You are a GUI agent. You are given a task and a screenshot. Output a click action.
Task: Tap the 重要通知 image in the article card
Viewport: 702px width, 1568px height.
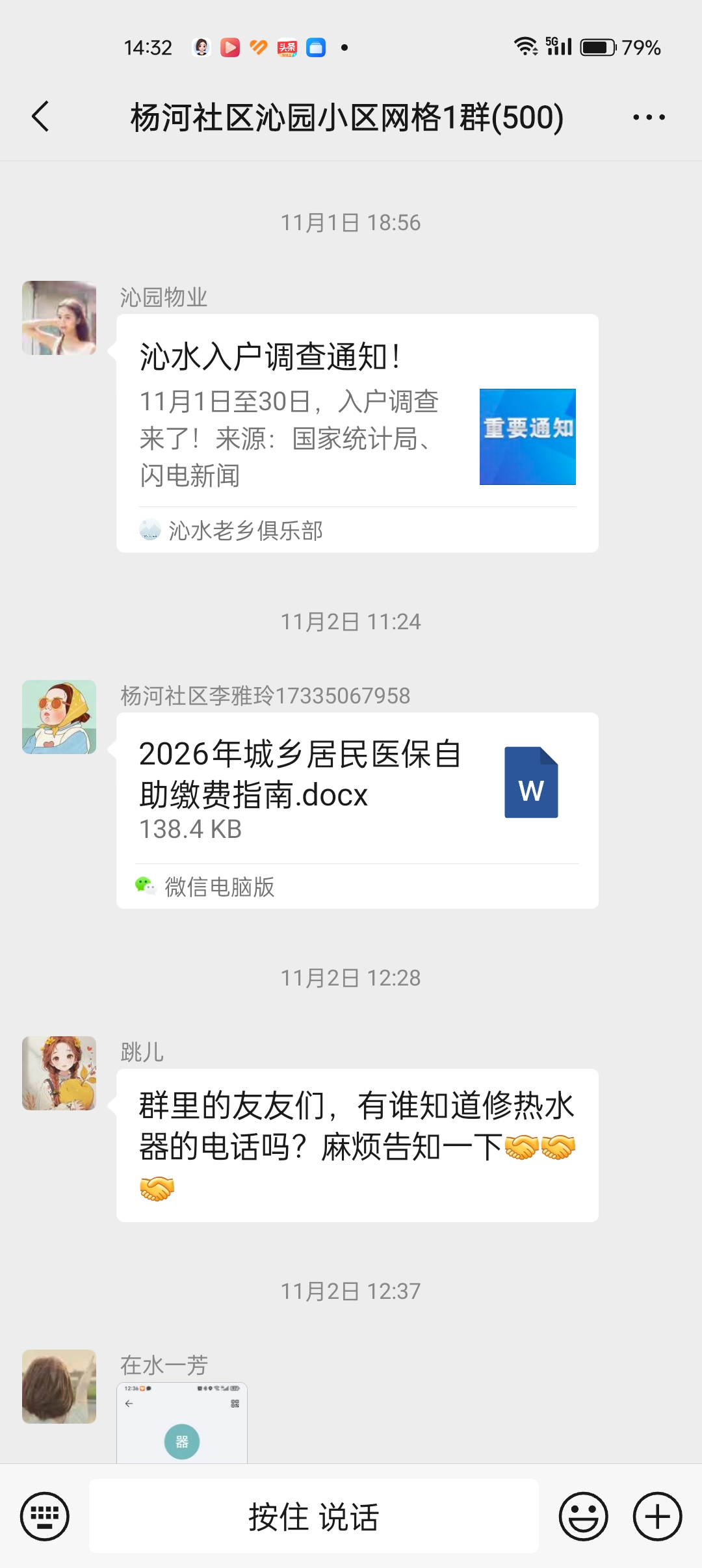tap(528, 436)
